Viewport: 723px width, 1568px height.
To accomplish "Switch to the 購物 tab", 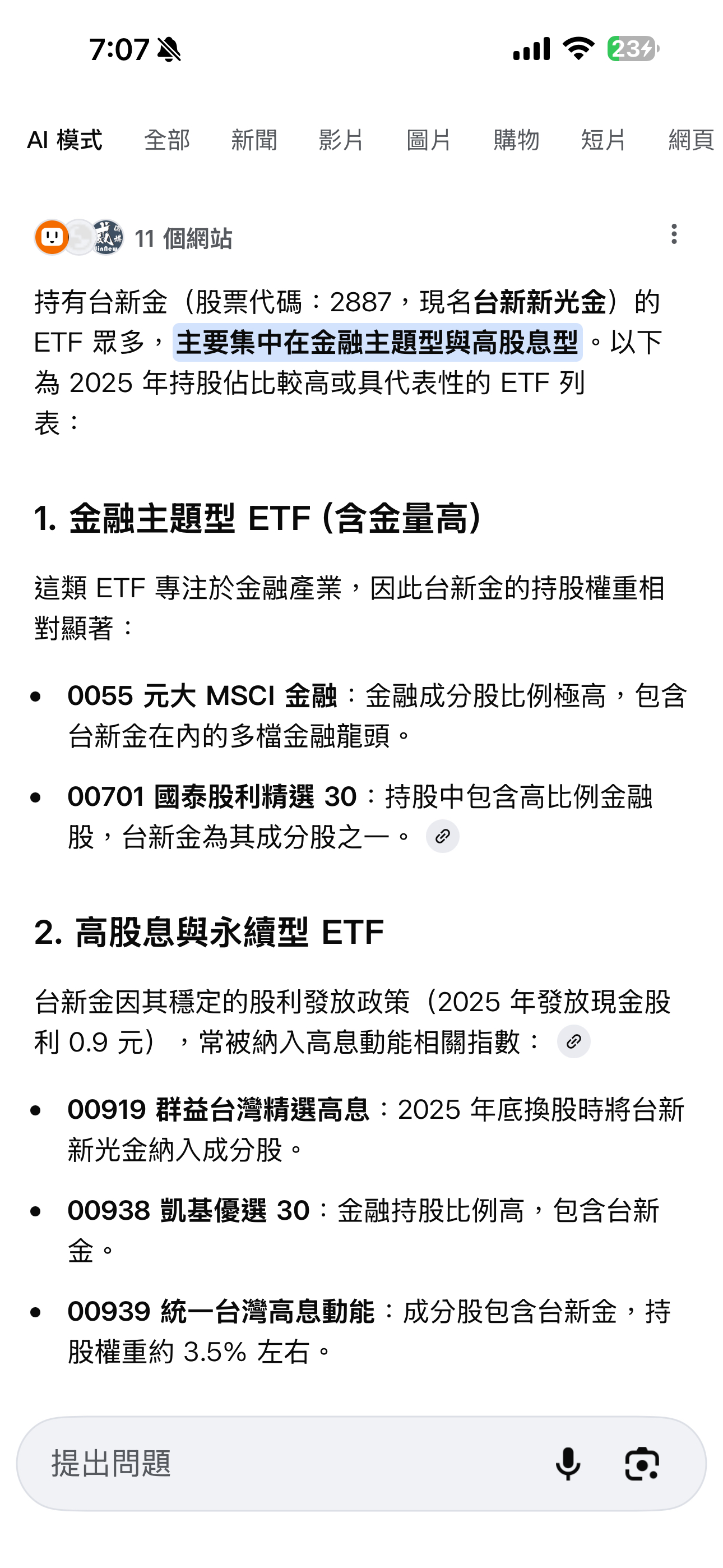I will click(x=515, y=141).
